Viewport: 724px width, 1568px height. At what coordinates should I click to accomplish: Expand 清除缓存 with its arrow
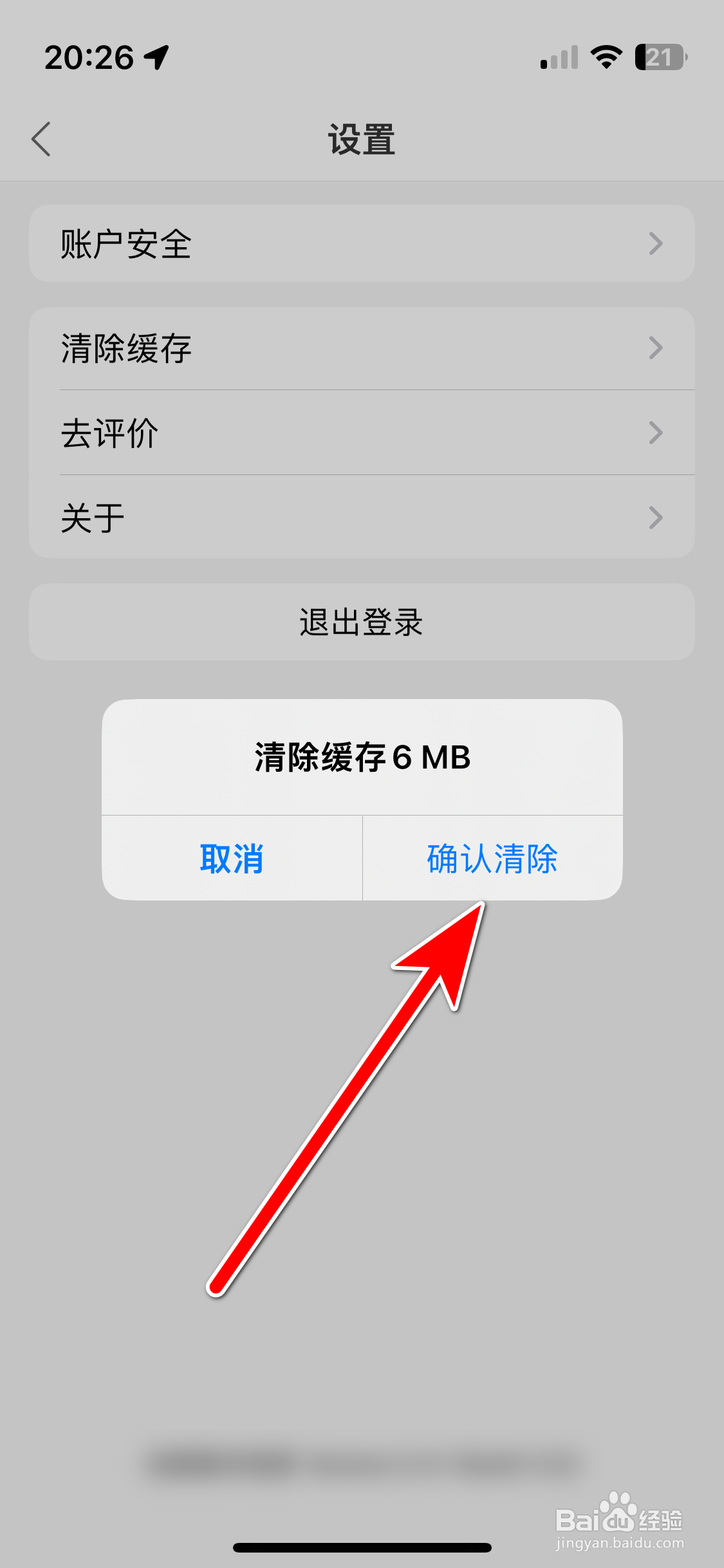point(656,348)
